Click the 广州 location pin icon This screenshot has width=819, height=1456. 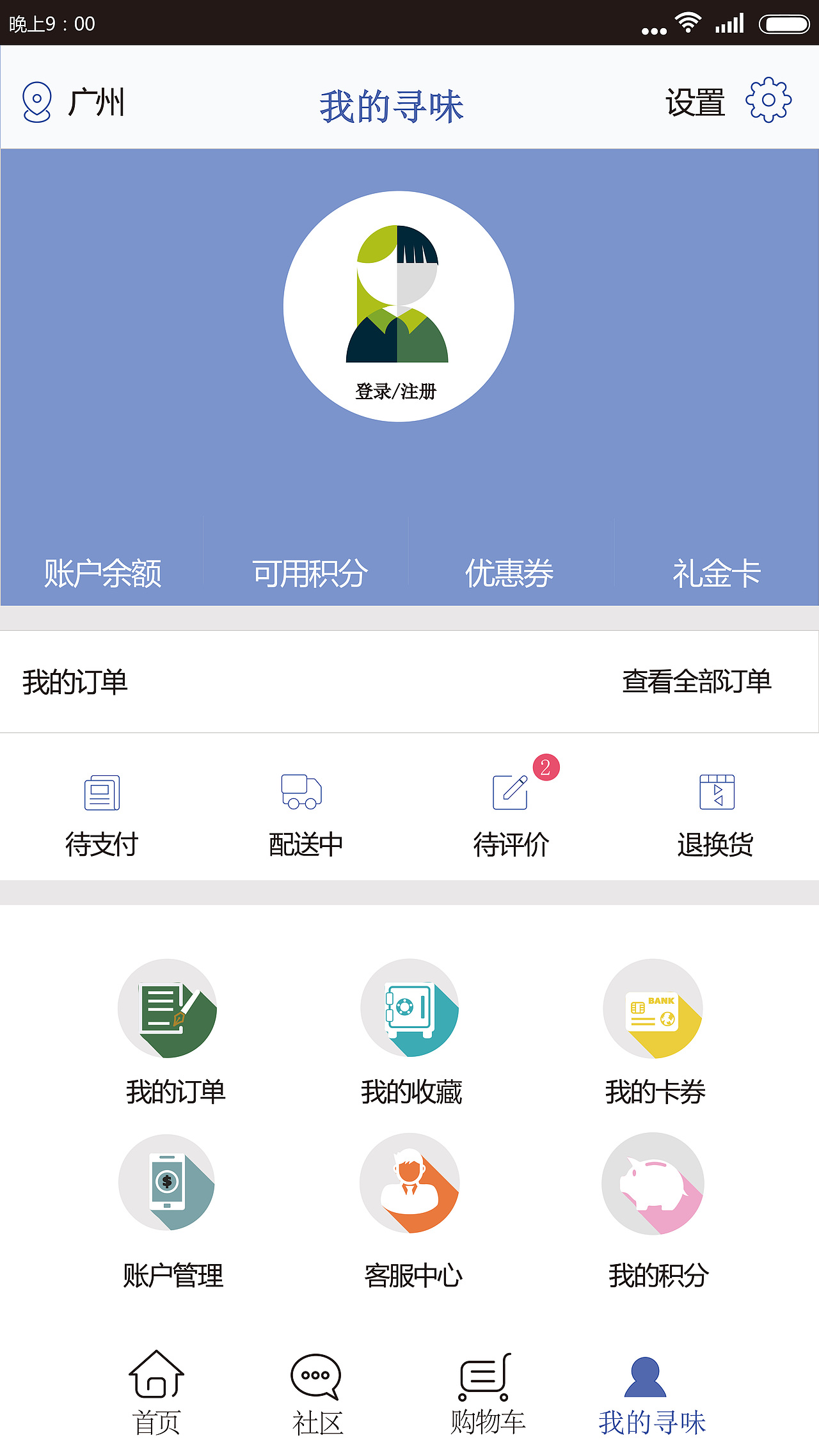[37, 101]
